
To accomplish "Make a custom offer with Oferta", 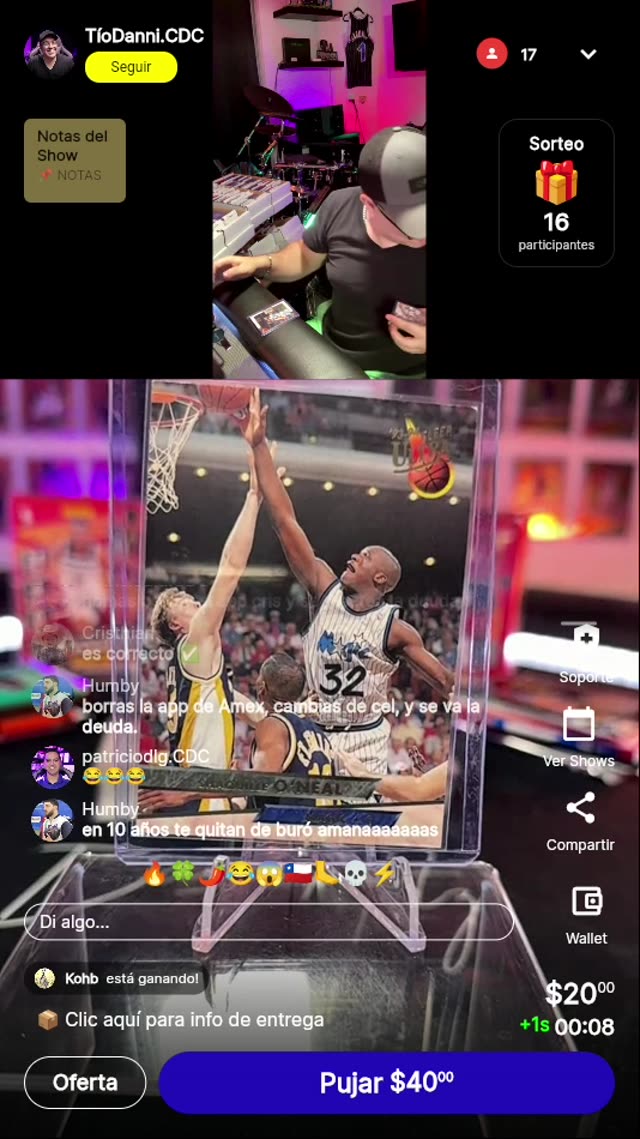I will tap(85, 1082).
